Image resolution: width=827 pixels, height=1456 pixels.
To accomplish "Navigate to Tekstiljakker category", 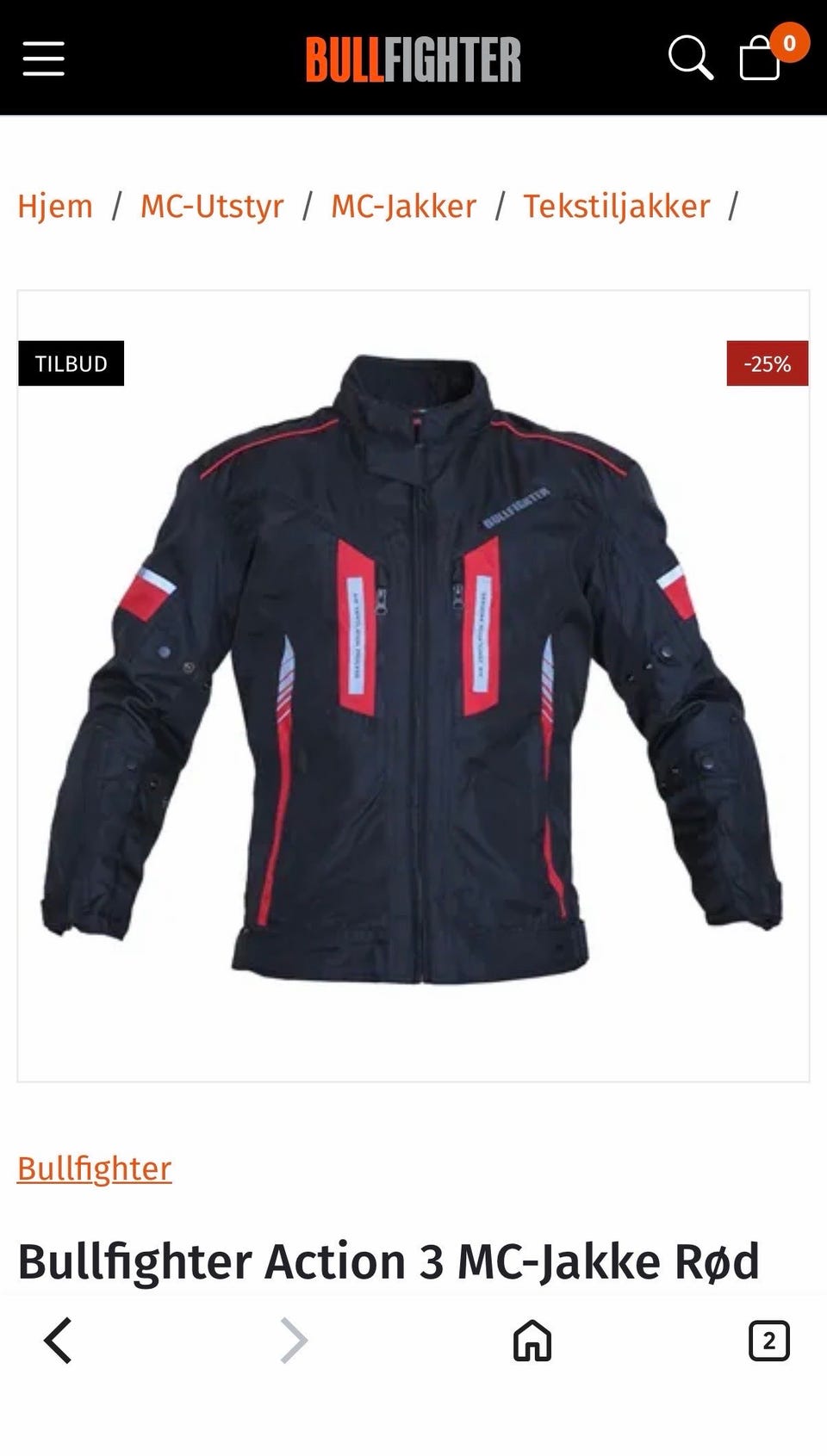I will (x=617, y=206).
